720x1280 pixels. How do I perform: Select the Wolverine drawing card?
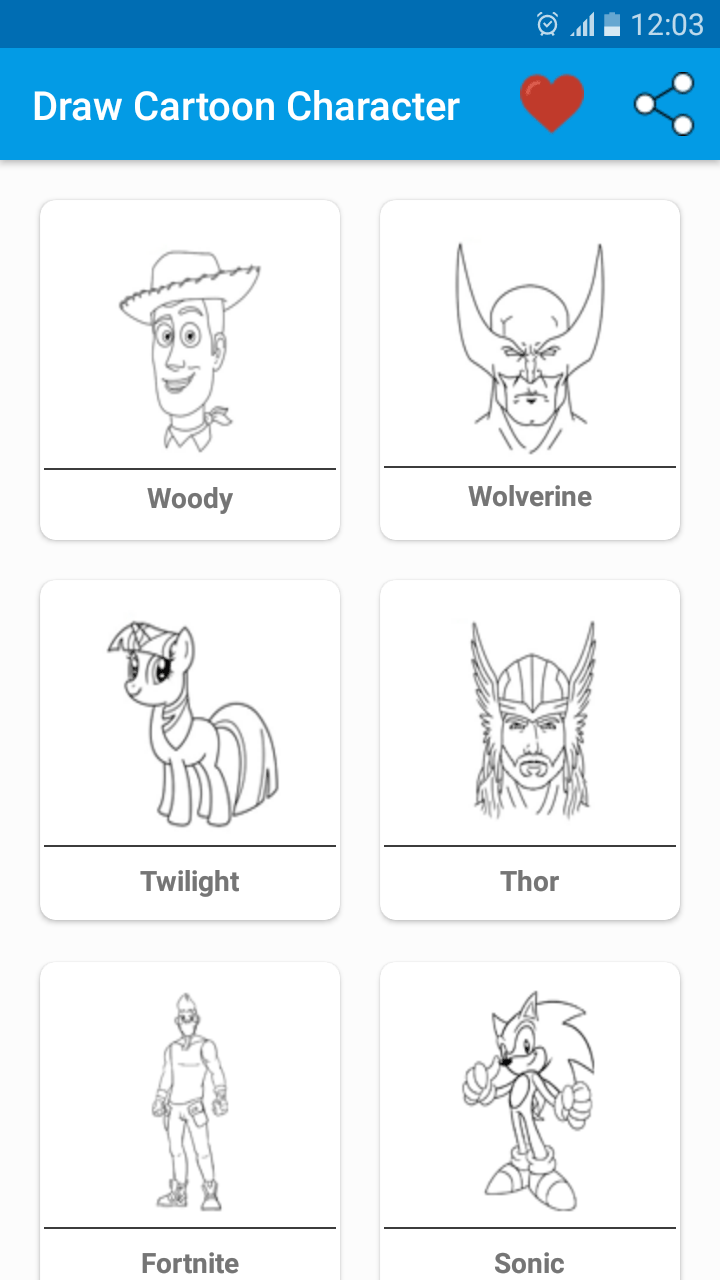coord(530,370)
